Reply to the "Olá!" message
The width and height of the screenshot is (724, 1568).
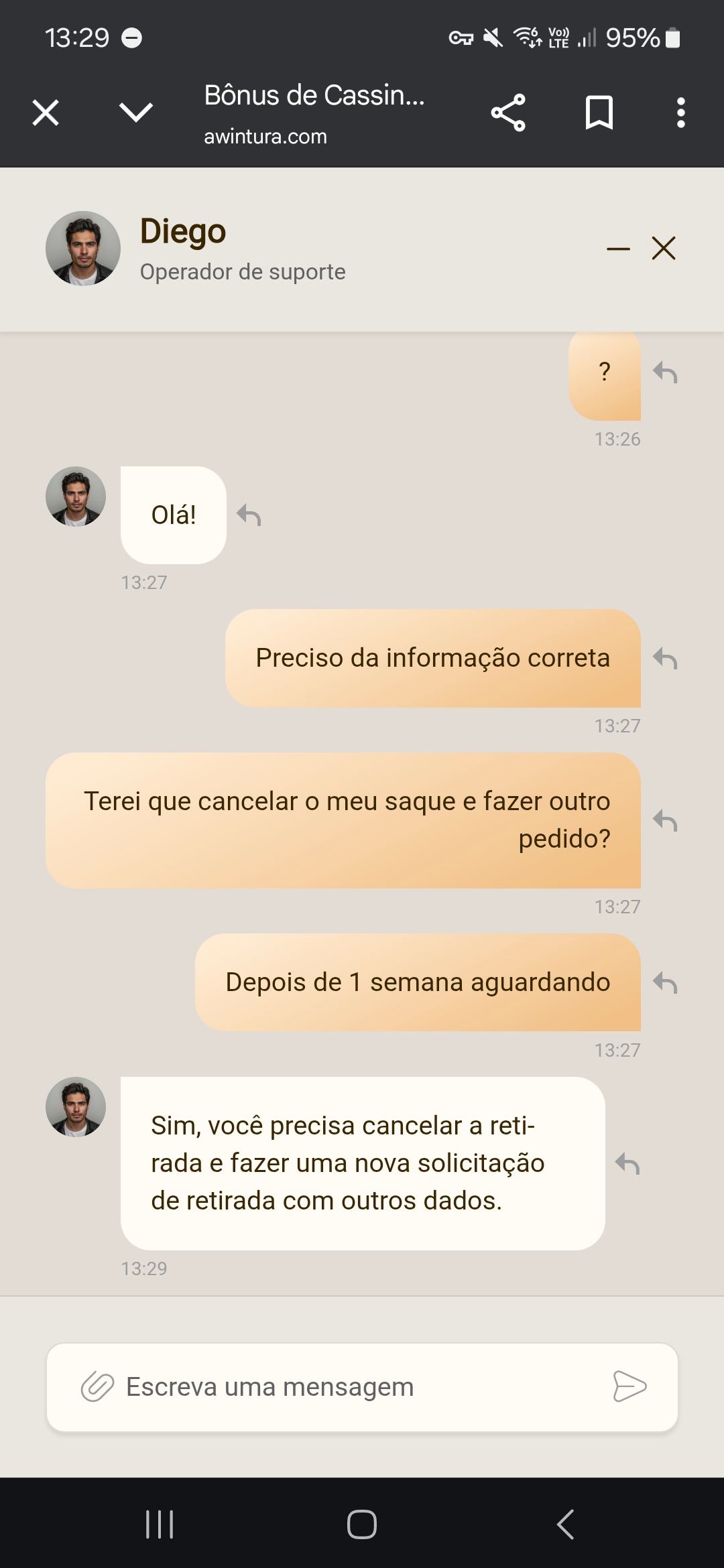(x=249, y=515)
